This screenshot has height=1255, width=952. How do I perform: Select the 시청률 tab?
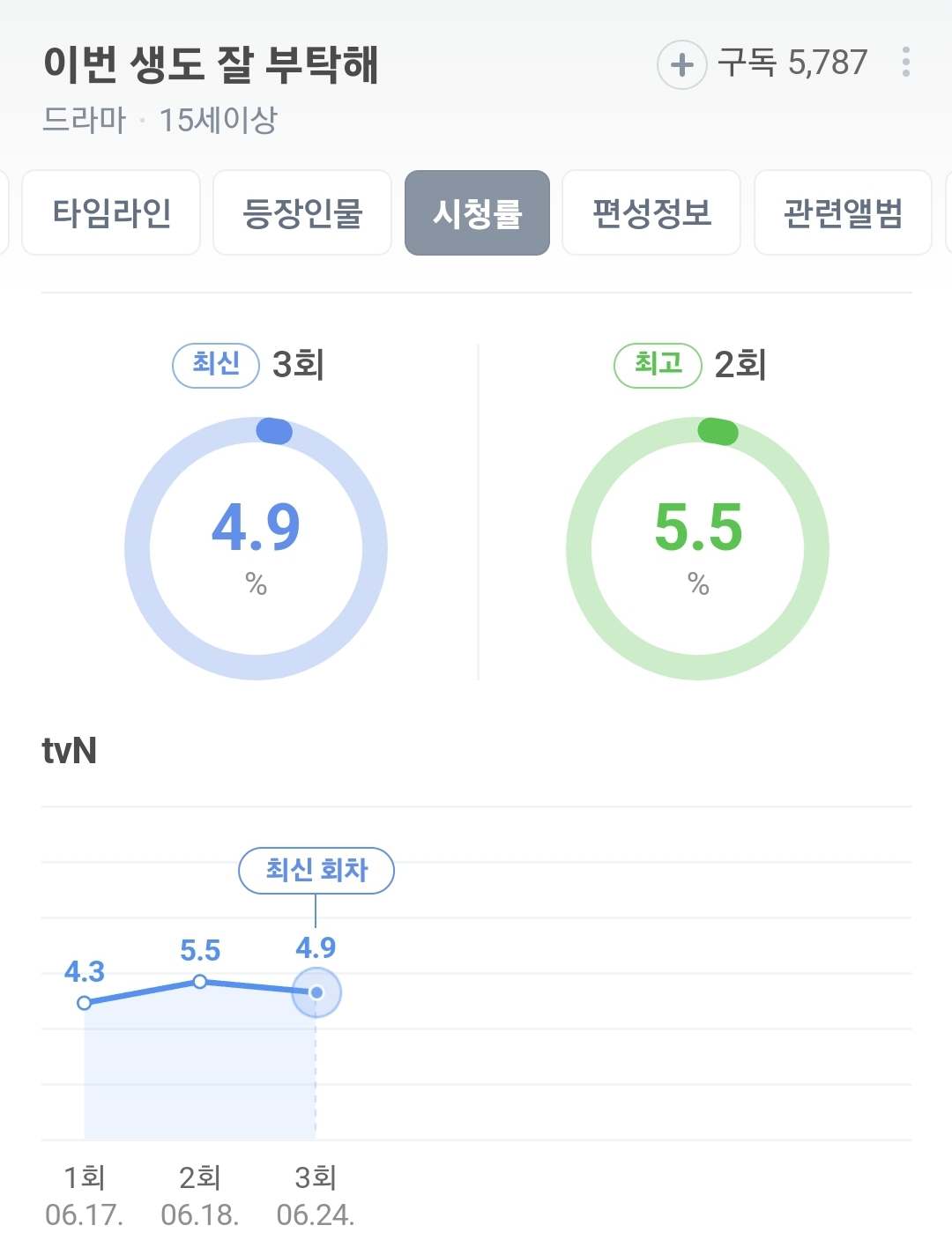pyautogui.click(x=477, y=212)
